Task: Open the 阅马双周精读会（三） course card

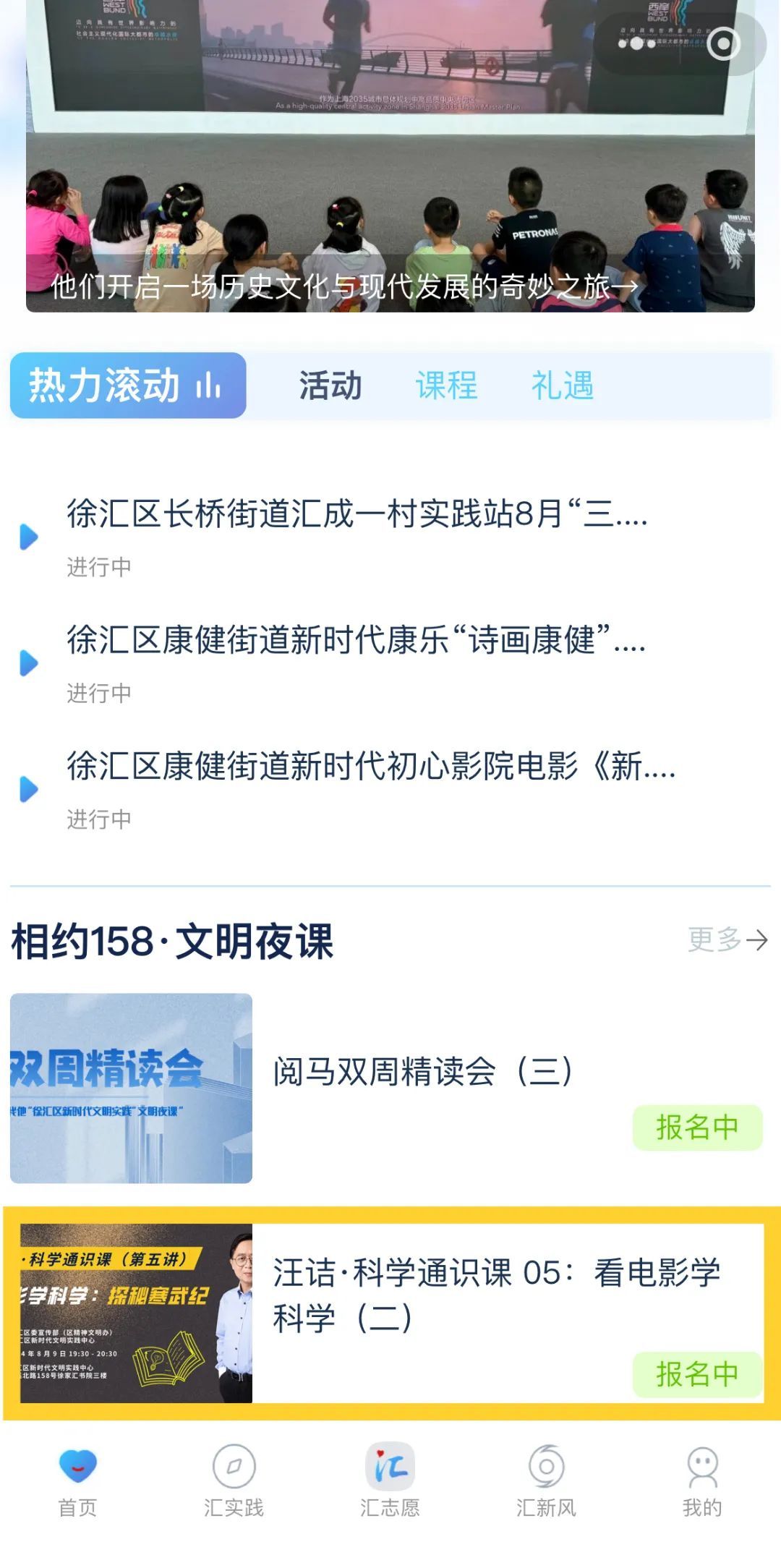Action: pyautogui.click(x=422, y=1071)
